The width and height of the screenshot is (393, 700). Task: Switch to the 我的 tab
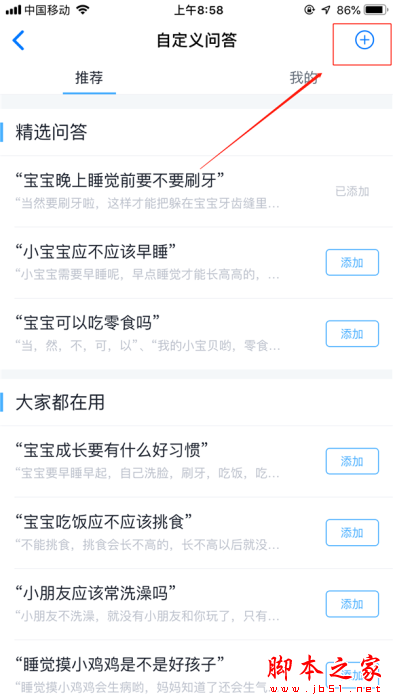click(304, 78)
